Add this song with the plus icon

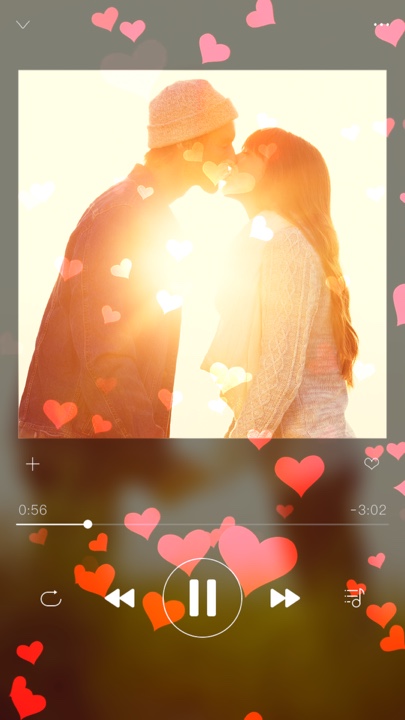(33, 464)
